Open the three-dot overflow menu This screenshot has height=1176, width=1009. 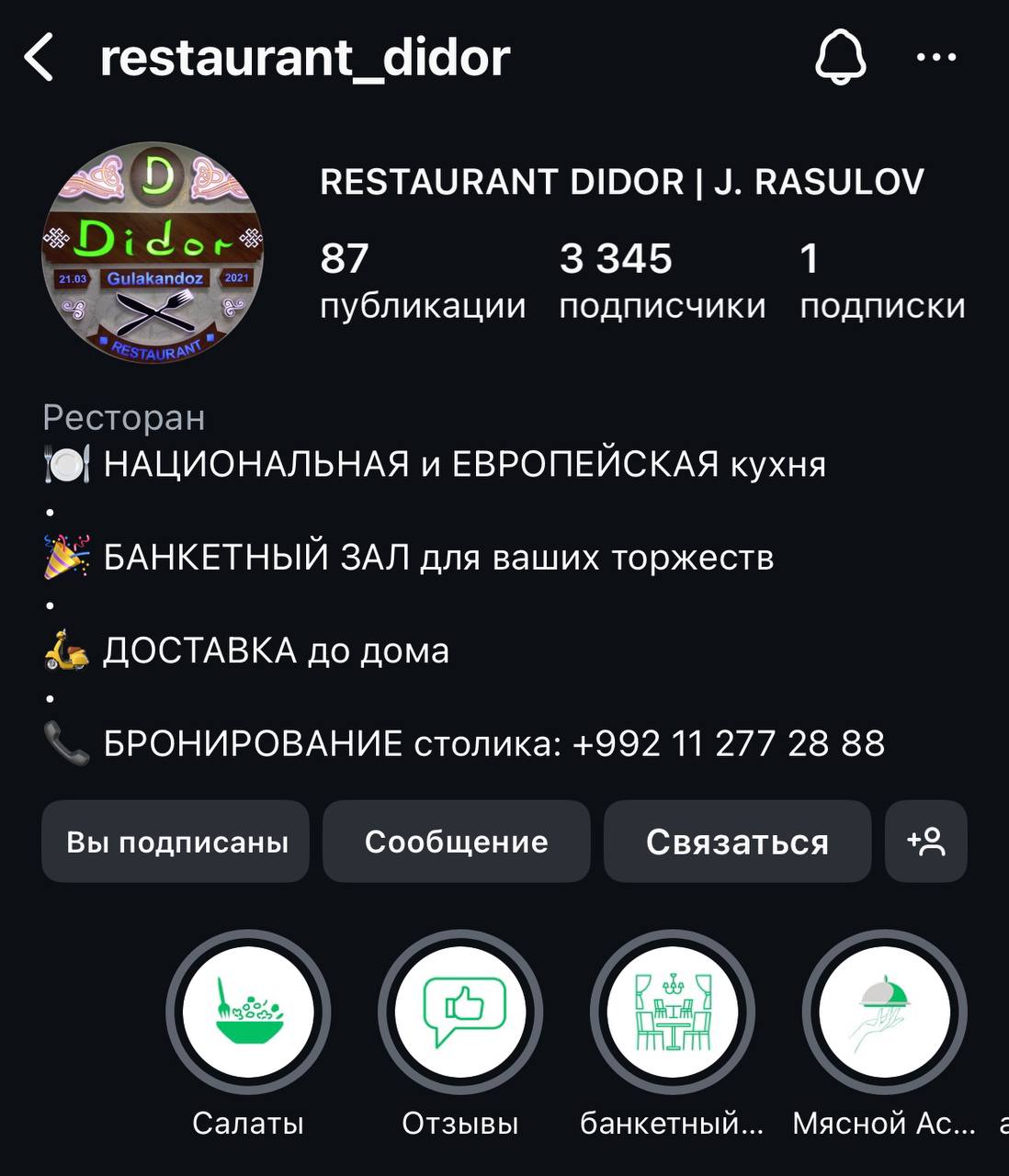coord(936,58)
